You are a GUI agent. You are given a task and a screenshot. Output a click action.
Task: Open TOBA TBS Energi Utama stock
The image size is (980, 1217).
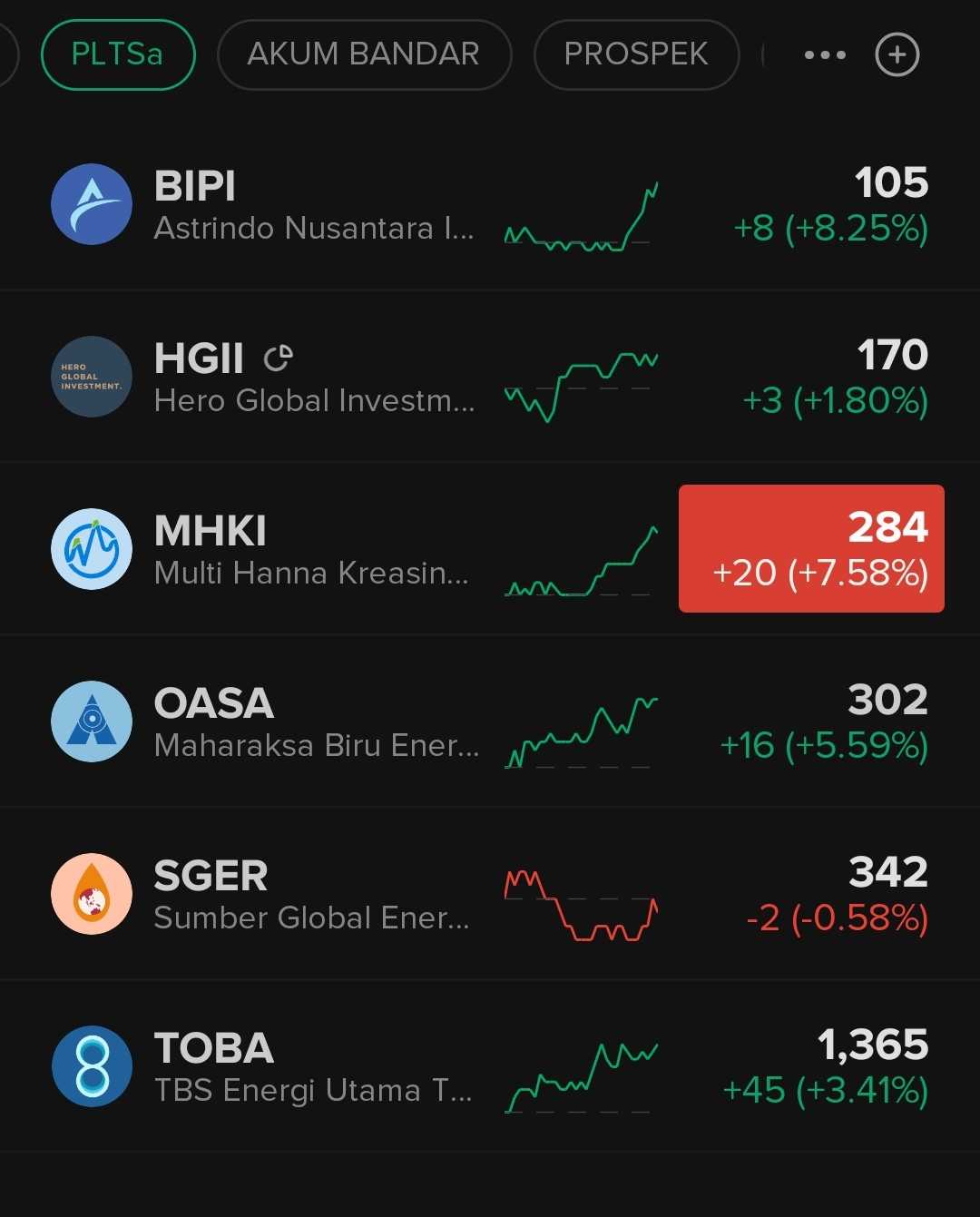pyautogui.click(x=313, y=1067)
